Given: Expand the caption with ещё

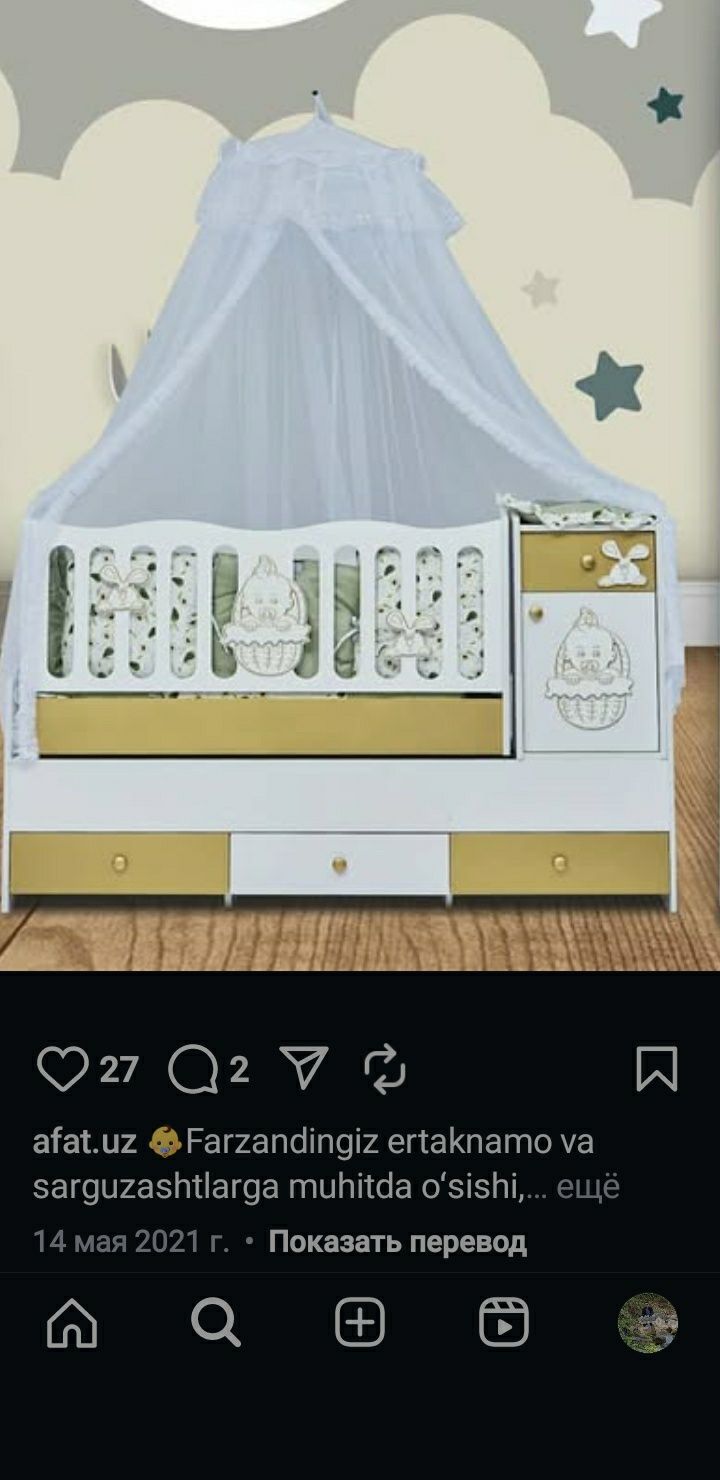Looking at the screenshot, I should (587, 1187).
